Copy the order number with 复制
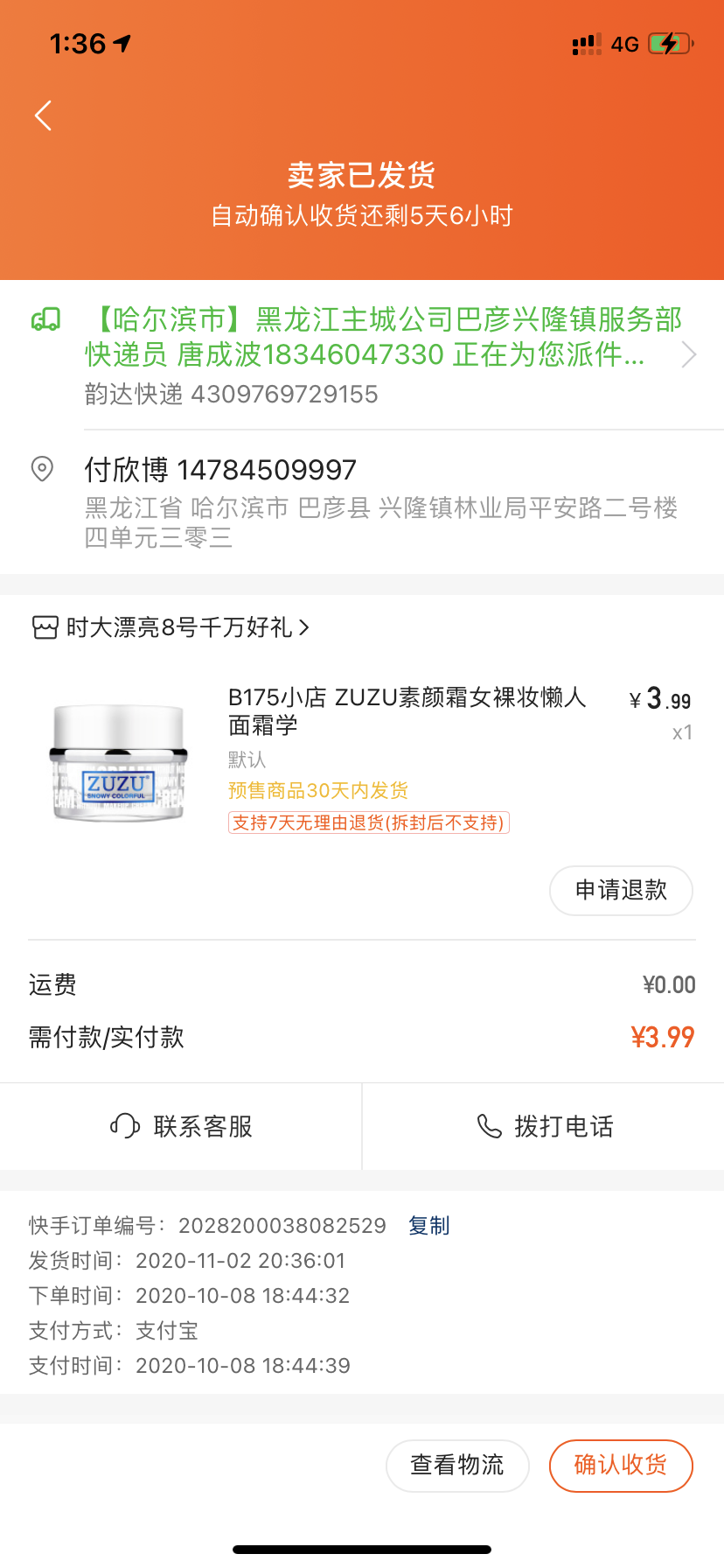Viewport: 724px width, 1568px height. pos(429,1225)
